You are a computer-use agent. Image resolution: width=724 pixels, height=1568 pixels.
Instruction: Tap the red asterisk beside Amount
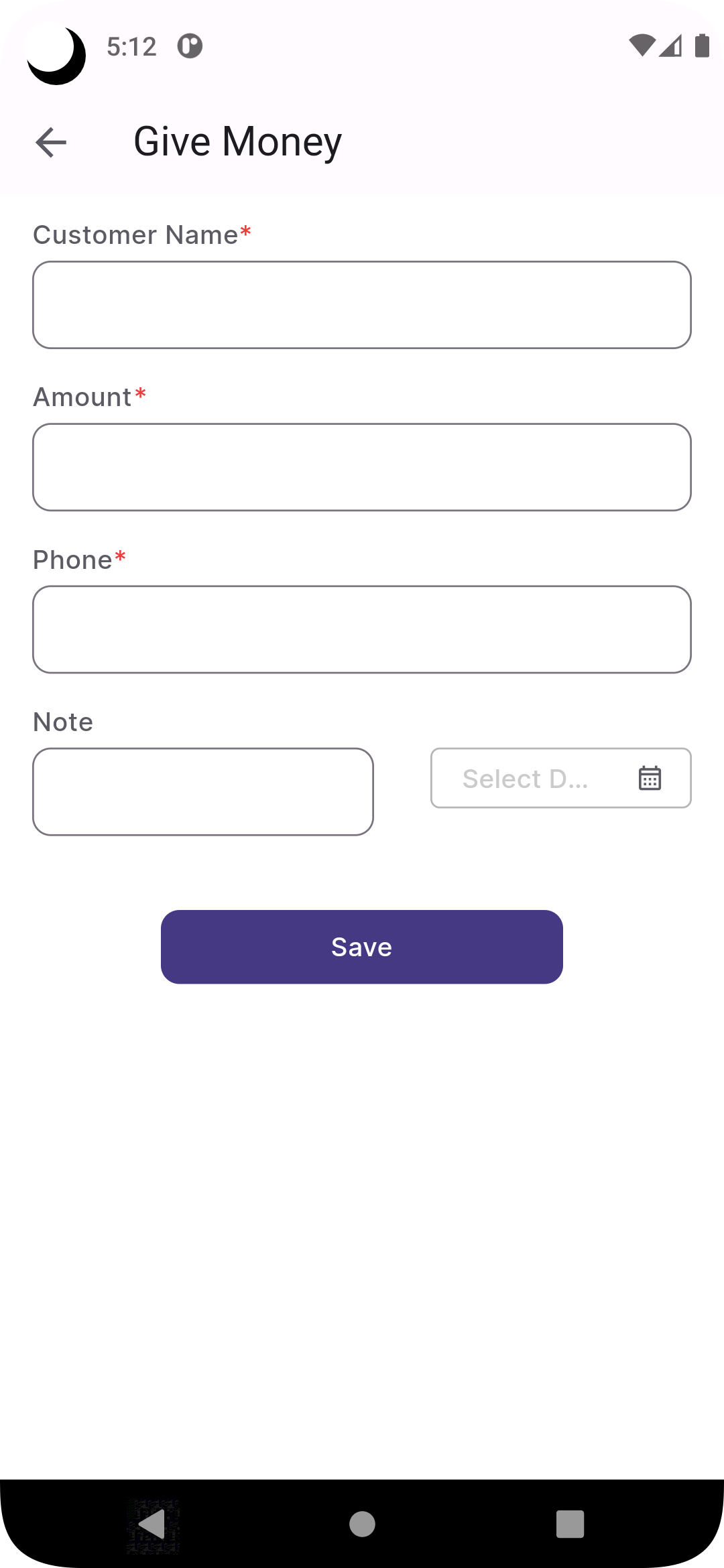point(140,395)
